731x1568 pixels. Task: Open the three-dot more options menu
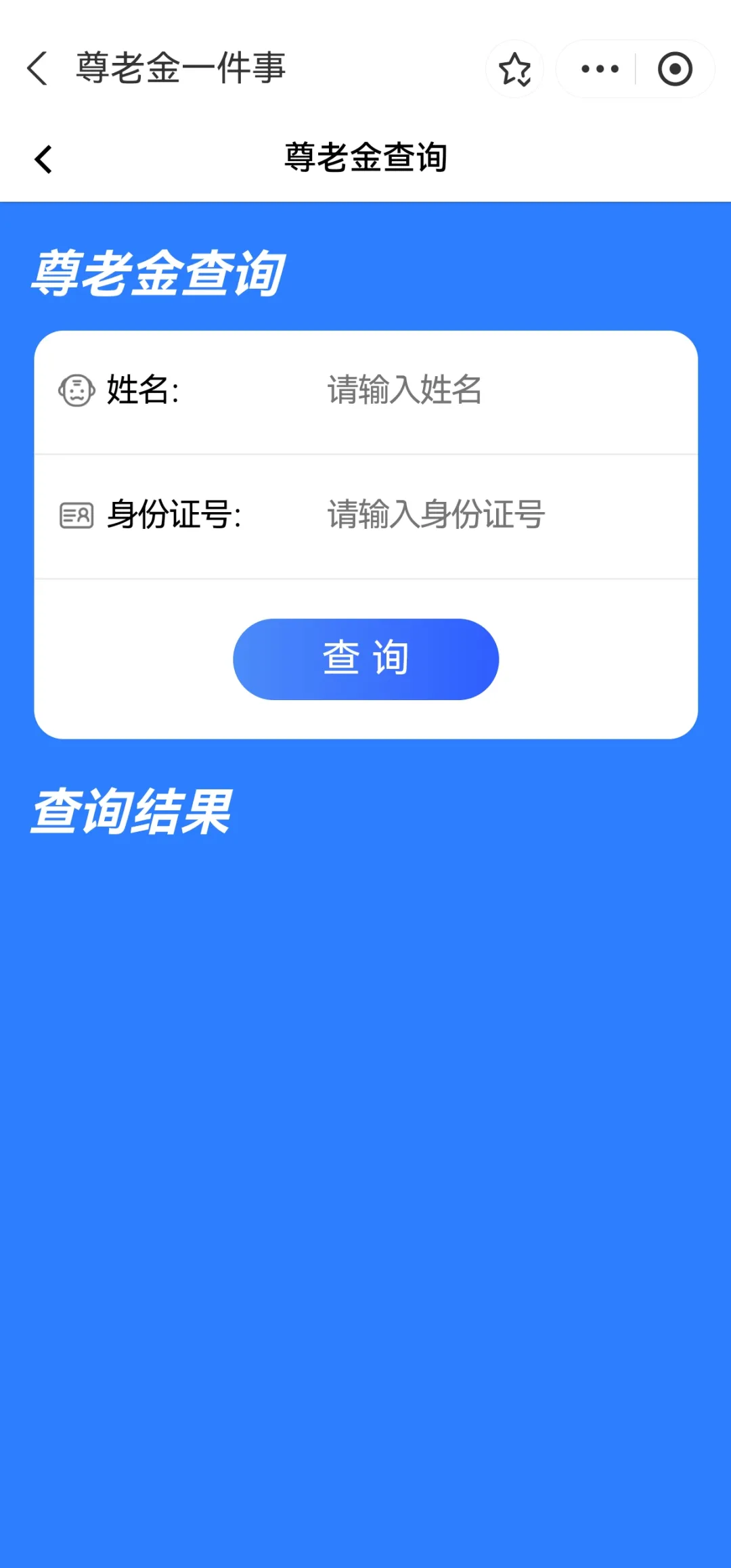point(600,69)
